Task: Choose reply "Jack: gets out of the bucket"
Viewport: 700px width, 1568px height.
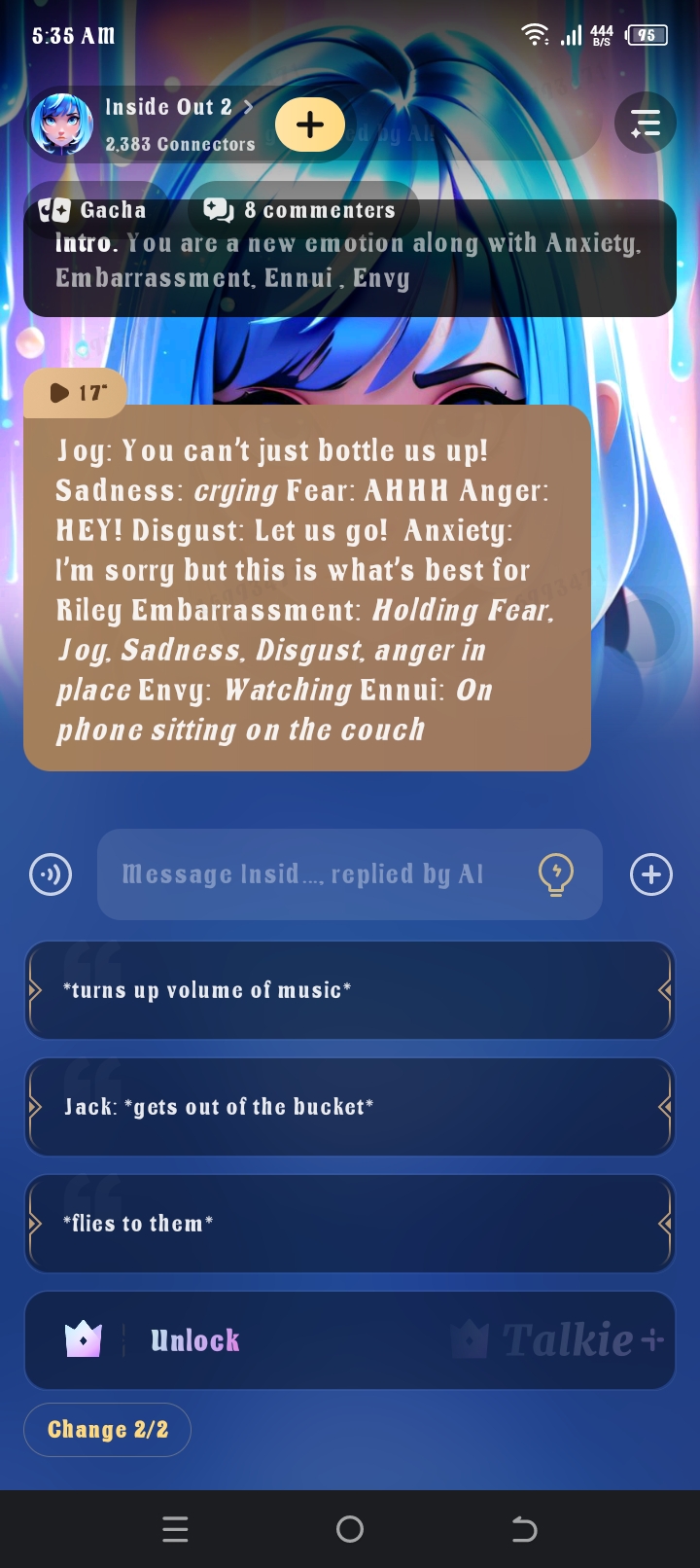Action: pyautogui.click(x=350, y=1107)
